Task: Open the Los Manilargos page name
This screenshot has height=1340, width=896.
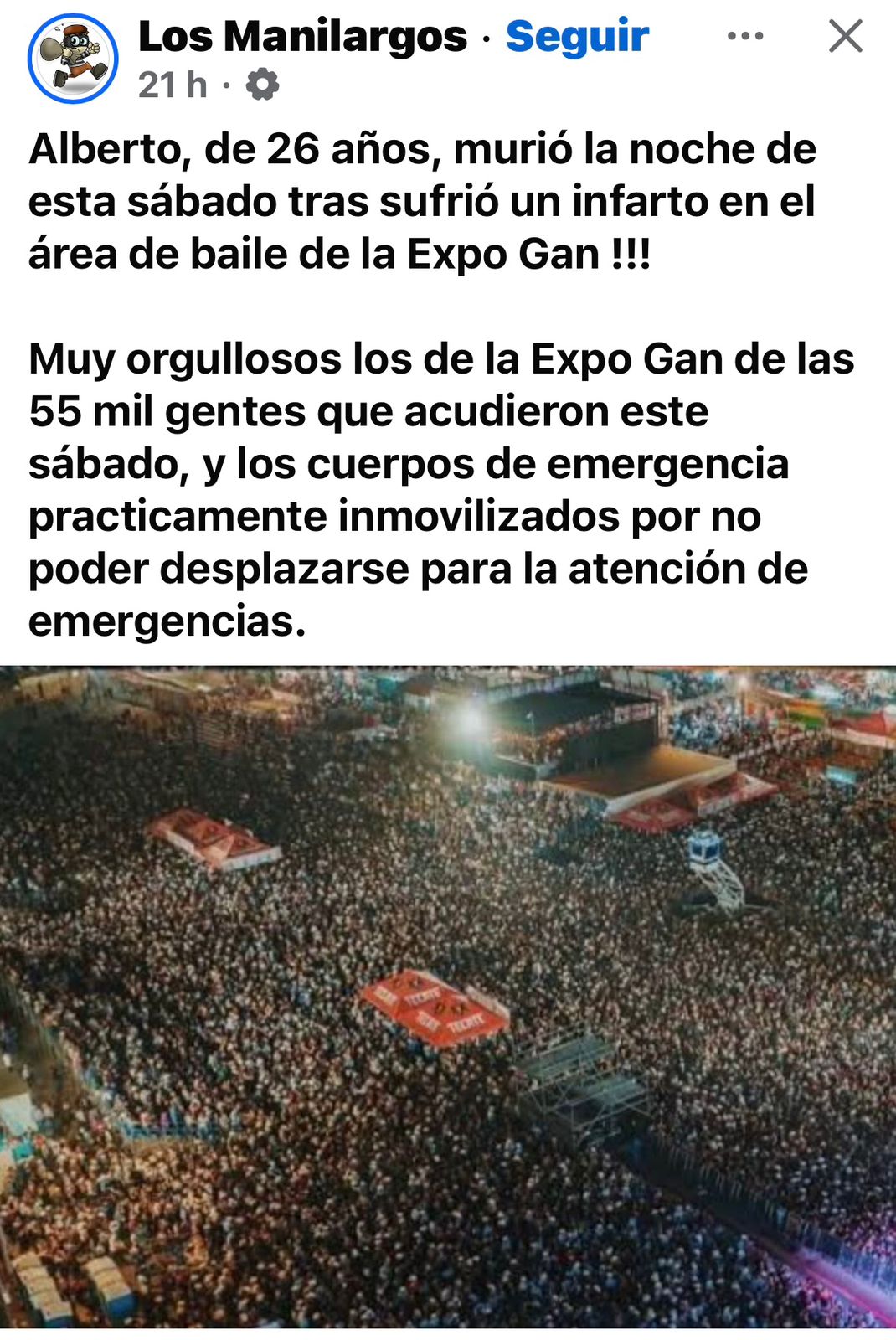Action: coord(302,37)
